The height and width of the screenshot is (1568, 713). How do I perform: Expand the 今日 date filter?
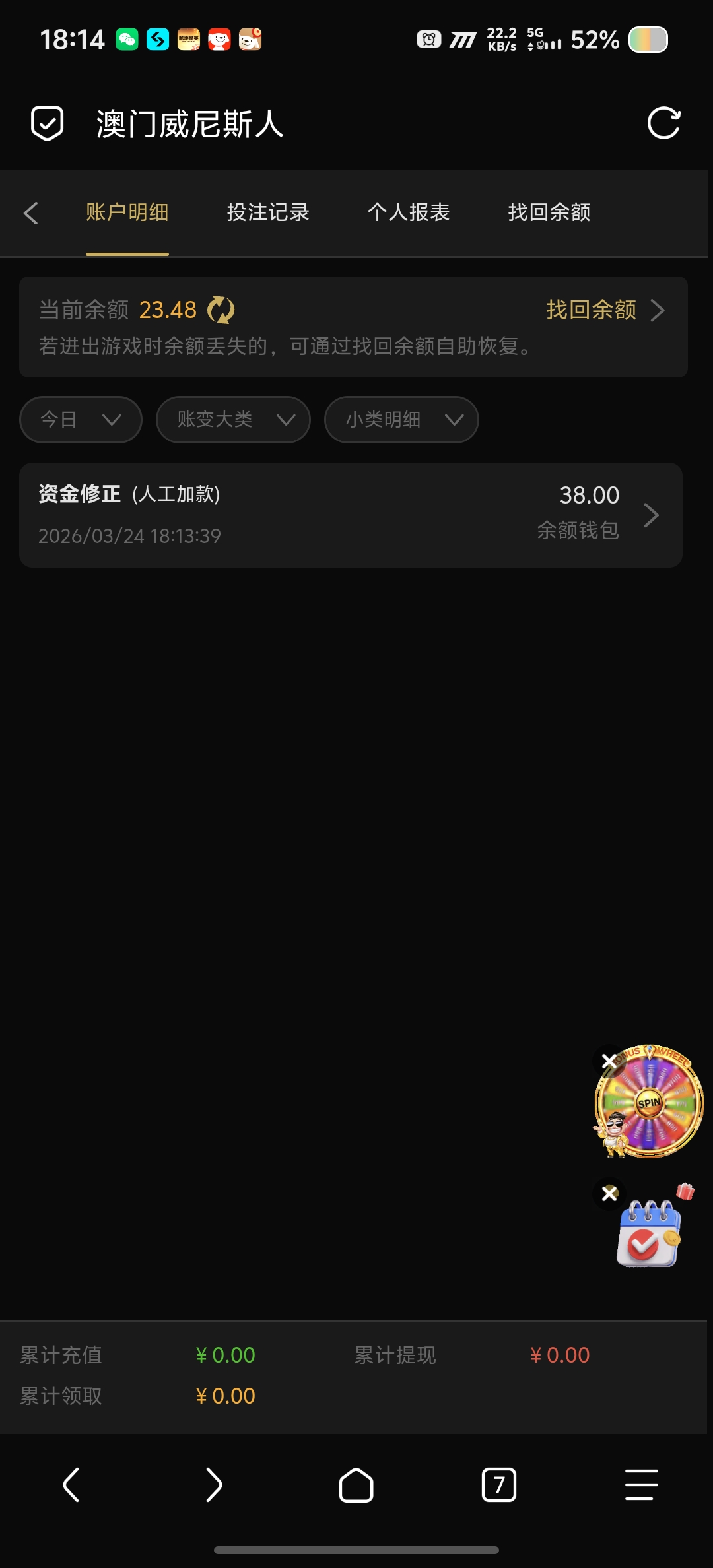point(81,420)
